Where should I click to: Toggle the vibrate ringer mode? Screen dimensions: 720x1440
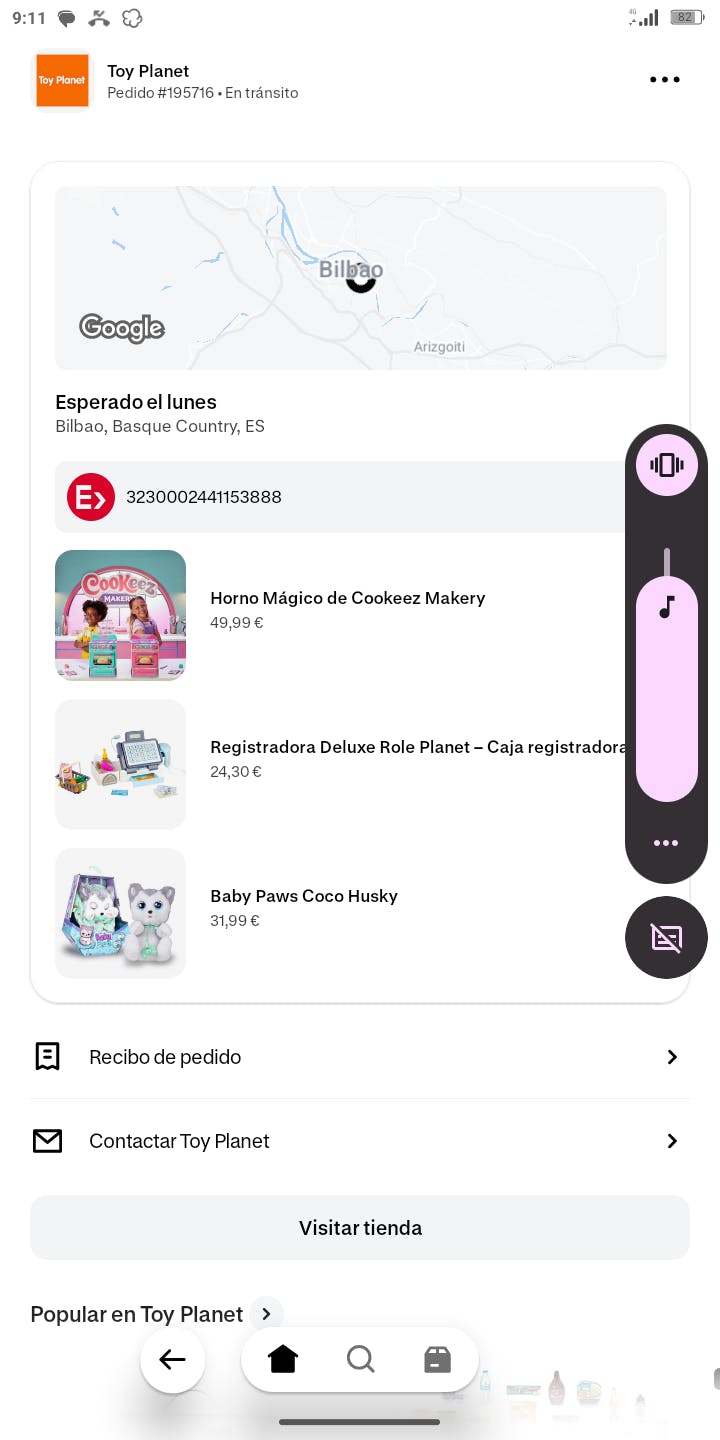pos(666,465)
